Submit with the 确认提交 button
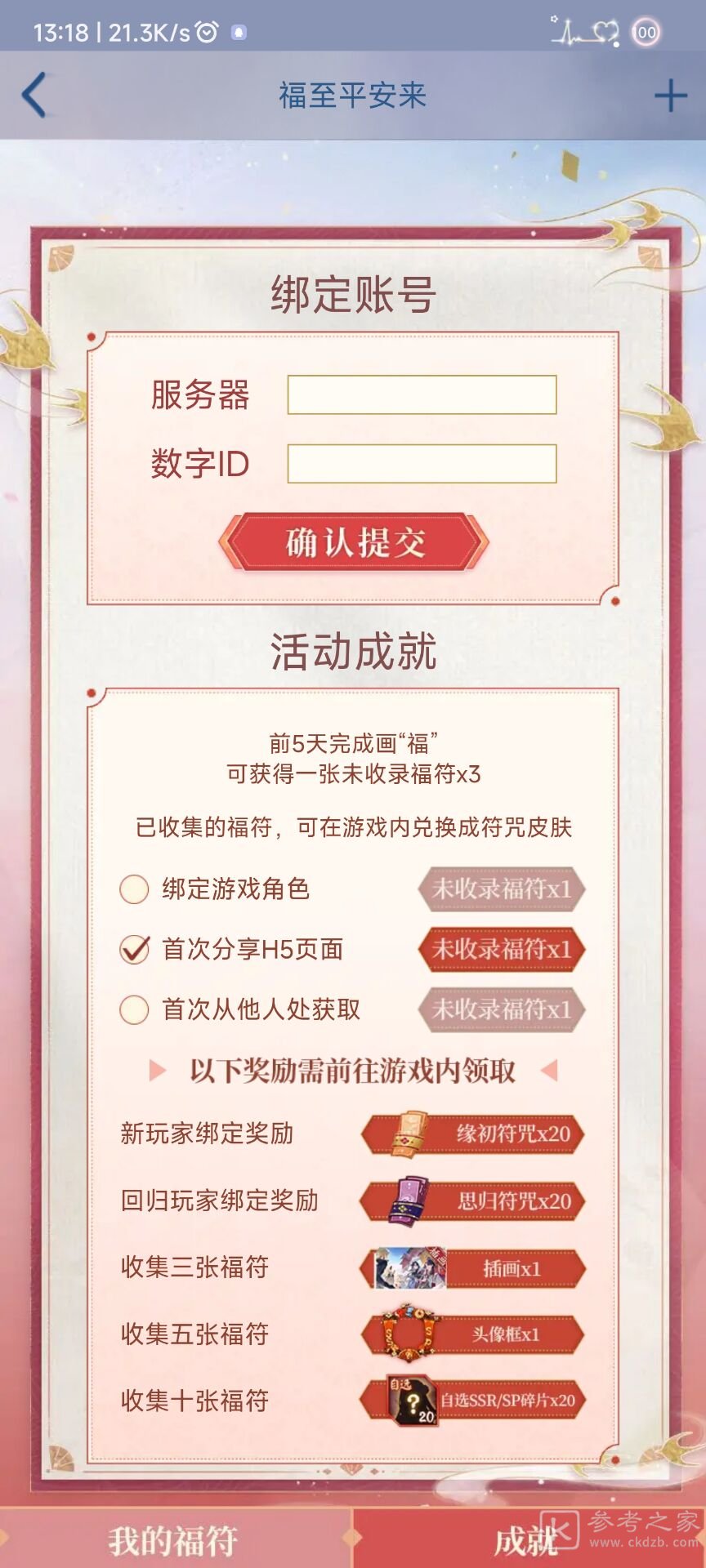The height and width of the screenshot is (1568, 706). pyautogui.click(x=354, y=542)
